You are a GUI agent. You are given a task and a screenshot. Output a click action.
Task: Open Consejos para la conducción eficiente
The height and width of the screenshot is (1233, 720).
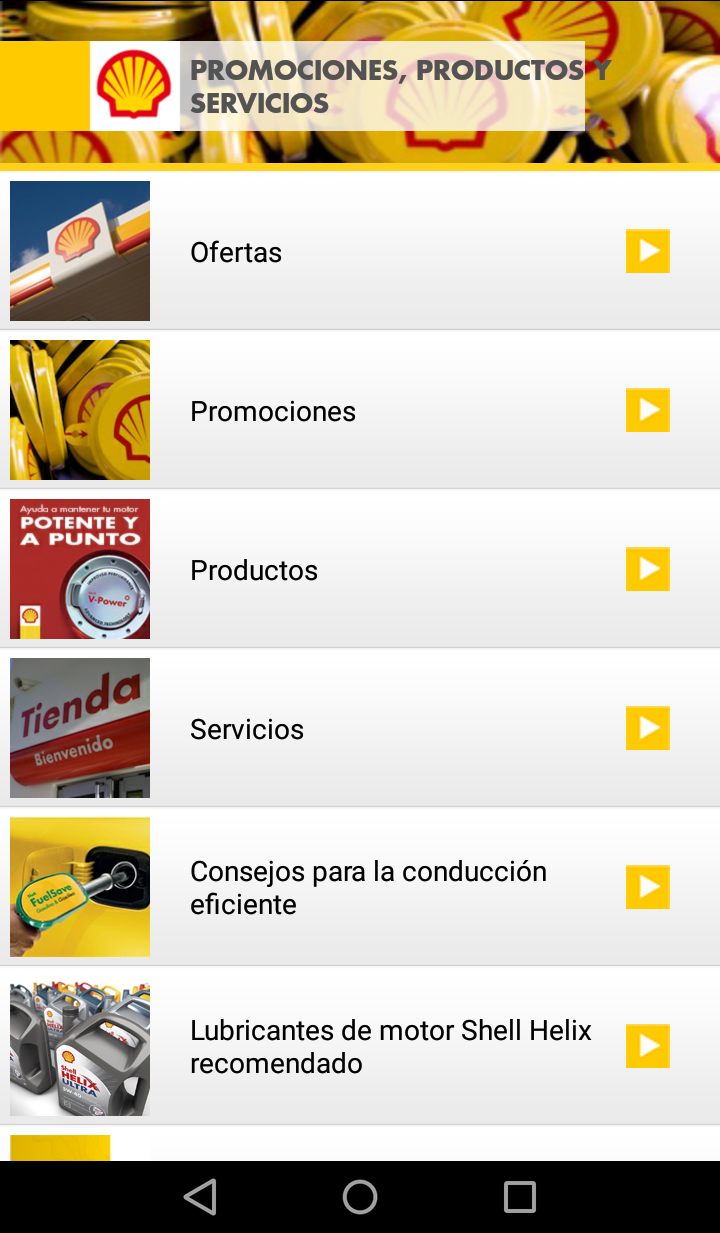pos(360,887)
